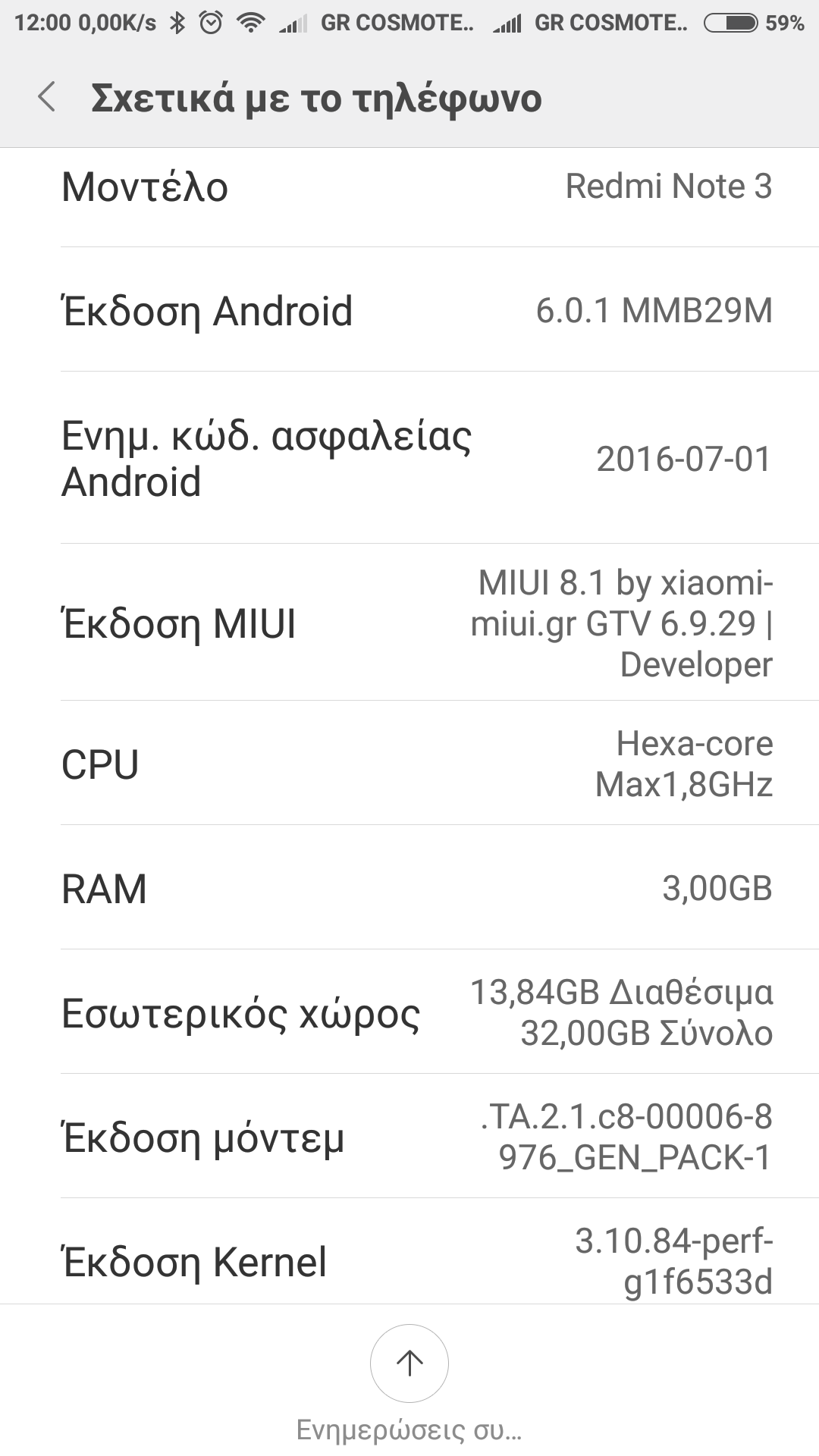The height and width of the screenshot is (1456, 819).
Task: Open the Μοντέλο row
Action: 409,188
